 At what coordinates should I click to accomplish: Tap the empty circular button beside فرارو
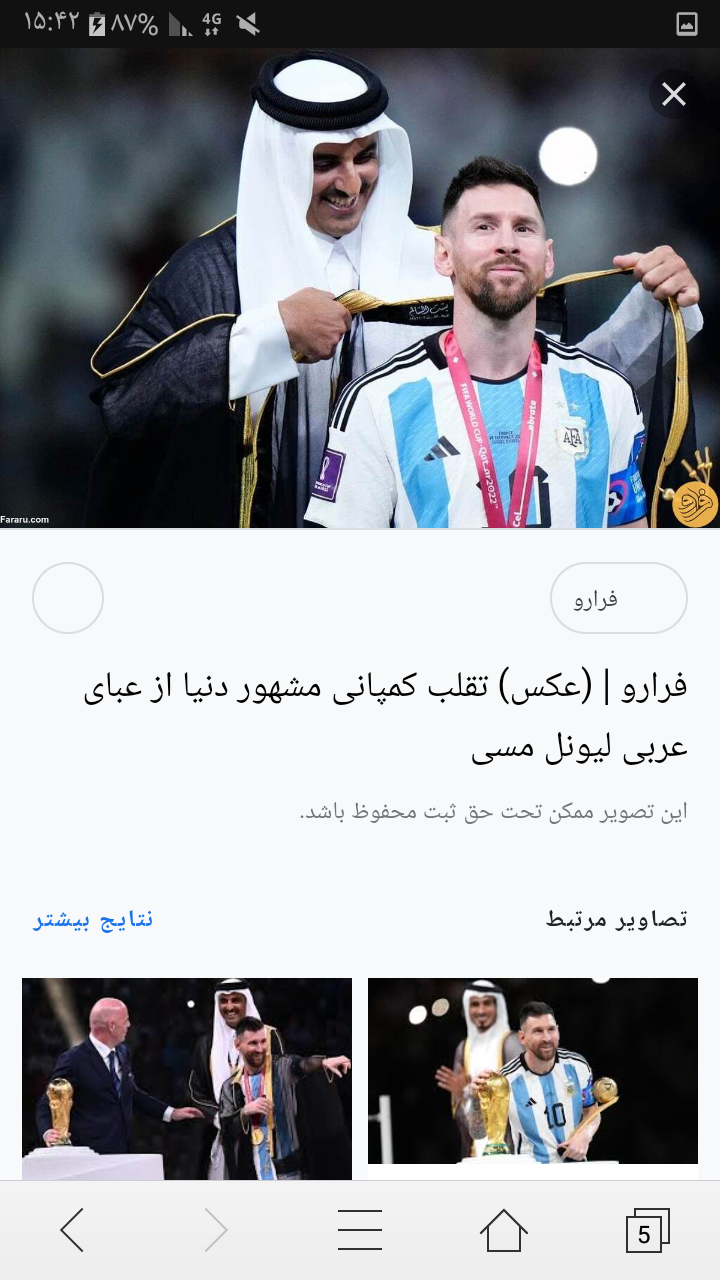pos(68,598)
